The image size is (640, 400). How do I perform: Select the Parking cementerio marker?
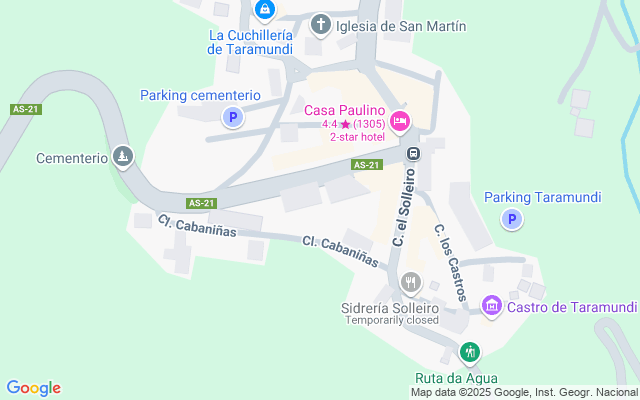tap(233, 118)
